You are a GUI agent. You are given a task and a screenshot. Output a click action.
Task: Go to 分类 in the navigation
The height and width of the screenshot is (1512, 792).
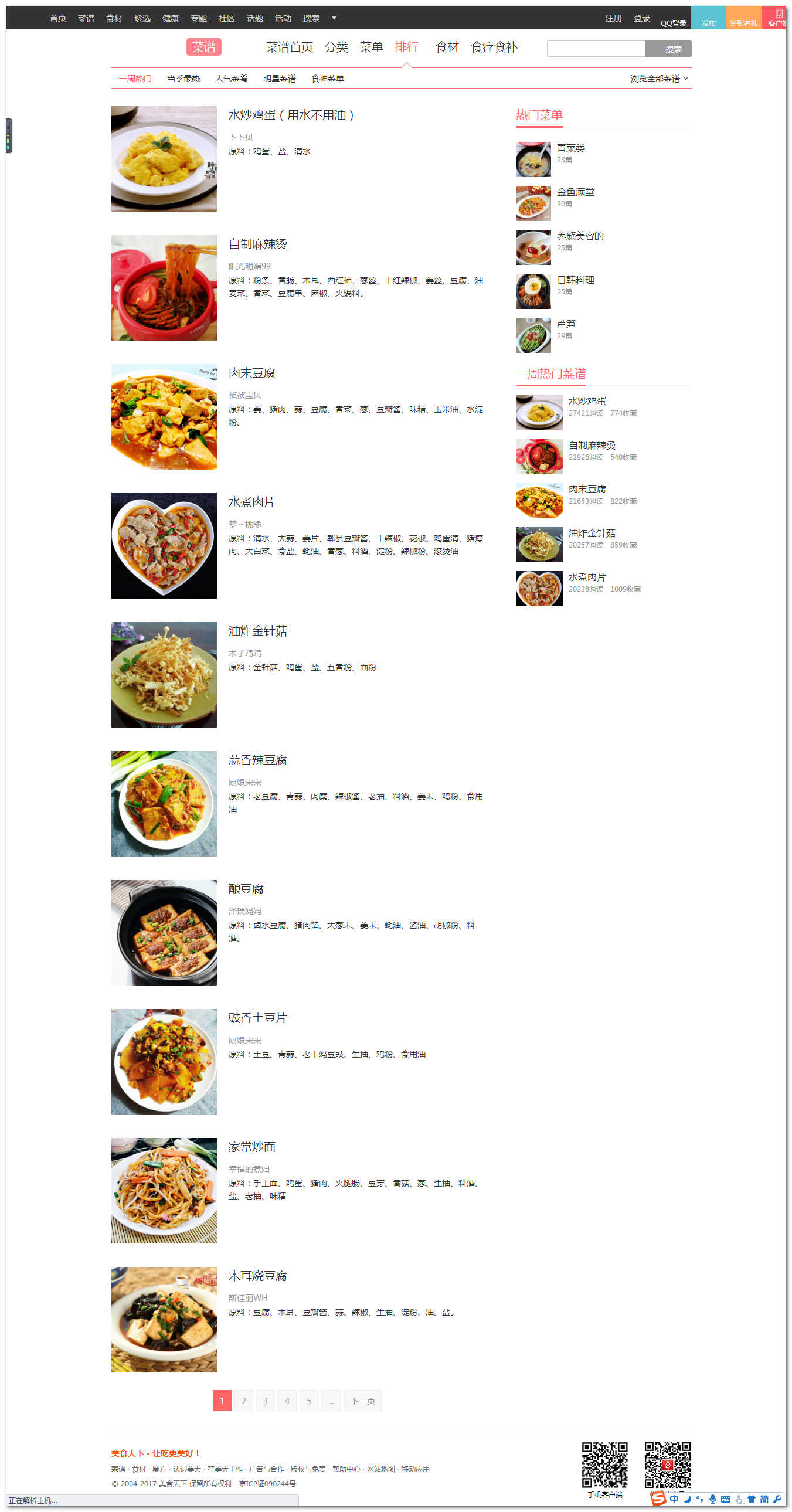(x=336, y=47)
